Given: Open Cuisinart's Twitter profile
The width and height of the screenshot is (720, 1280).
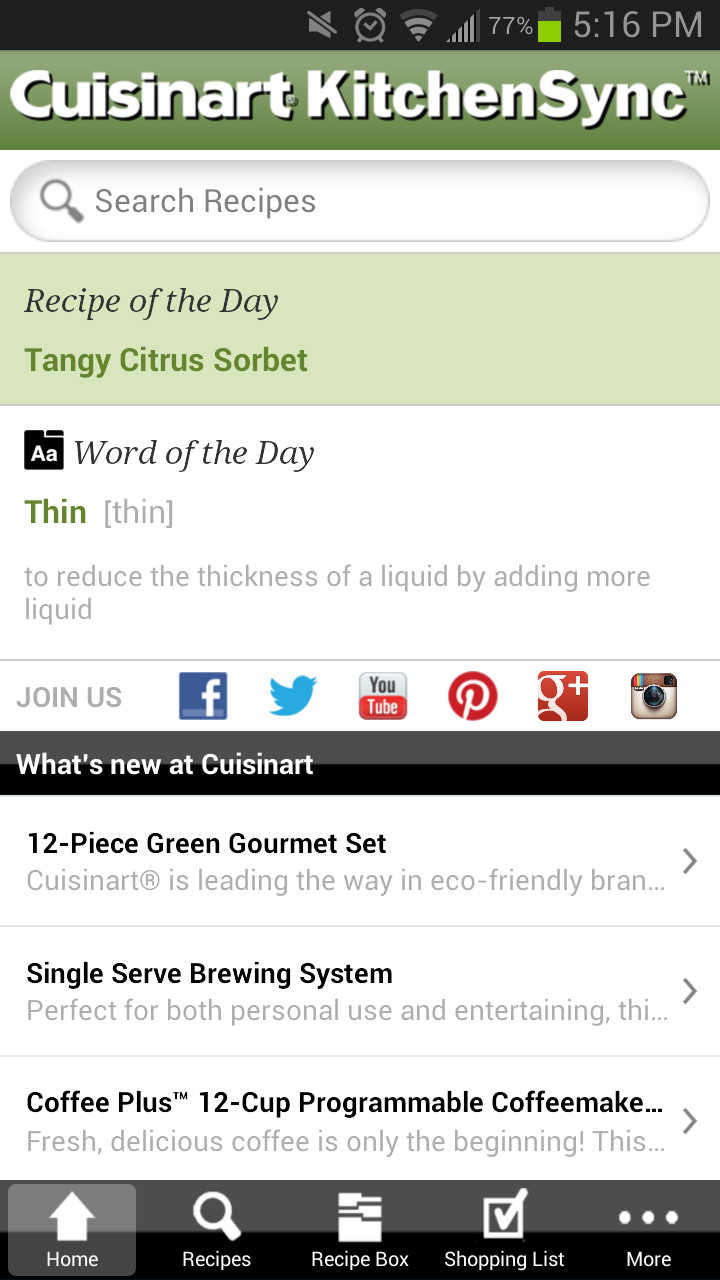Looking at the screenshot, I should 292,696.
